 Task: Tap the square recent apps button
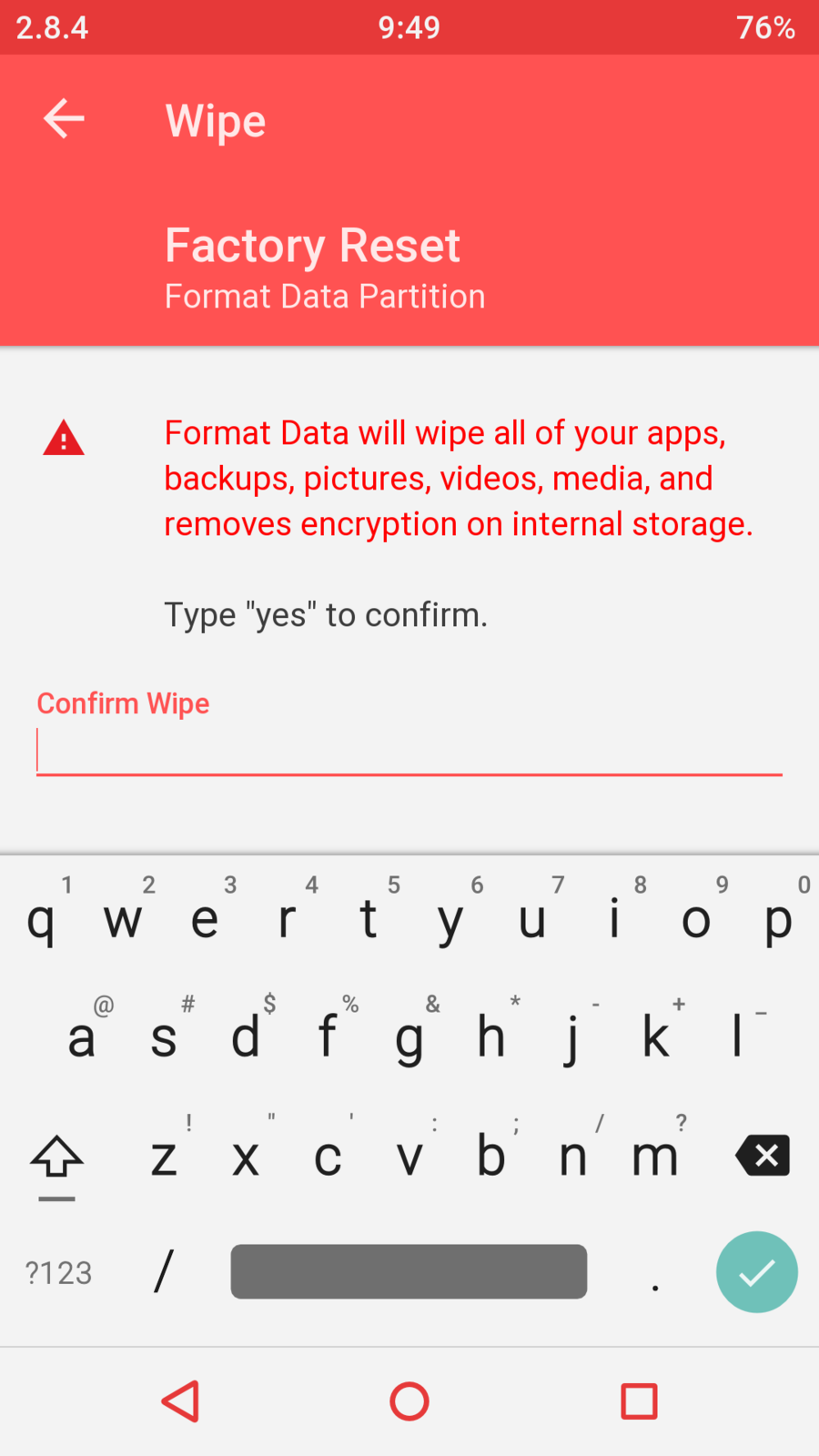(639, 1401)
